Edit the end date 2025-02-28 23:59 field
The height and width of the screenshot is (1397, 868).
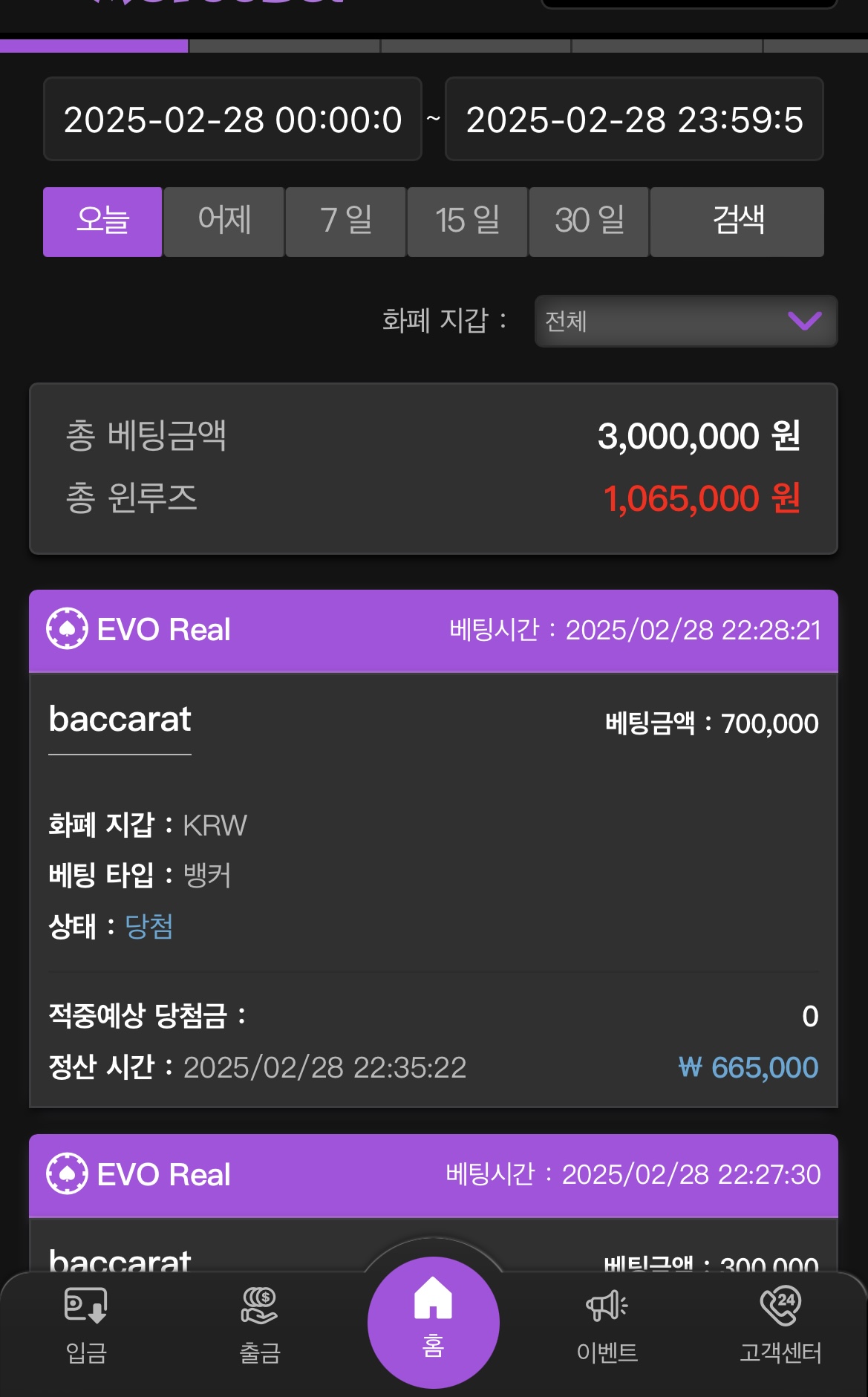click(634, 119)
